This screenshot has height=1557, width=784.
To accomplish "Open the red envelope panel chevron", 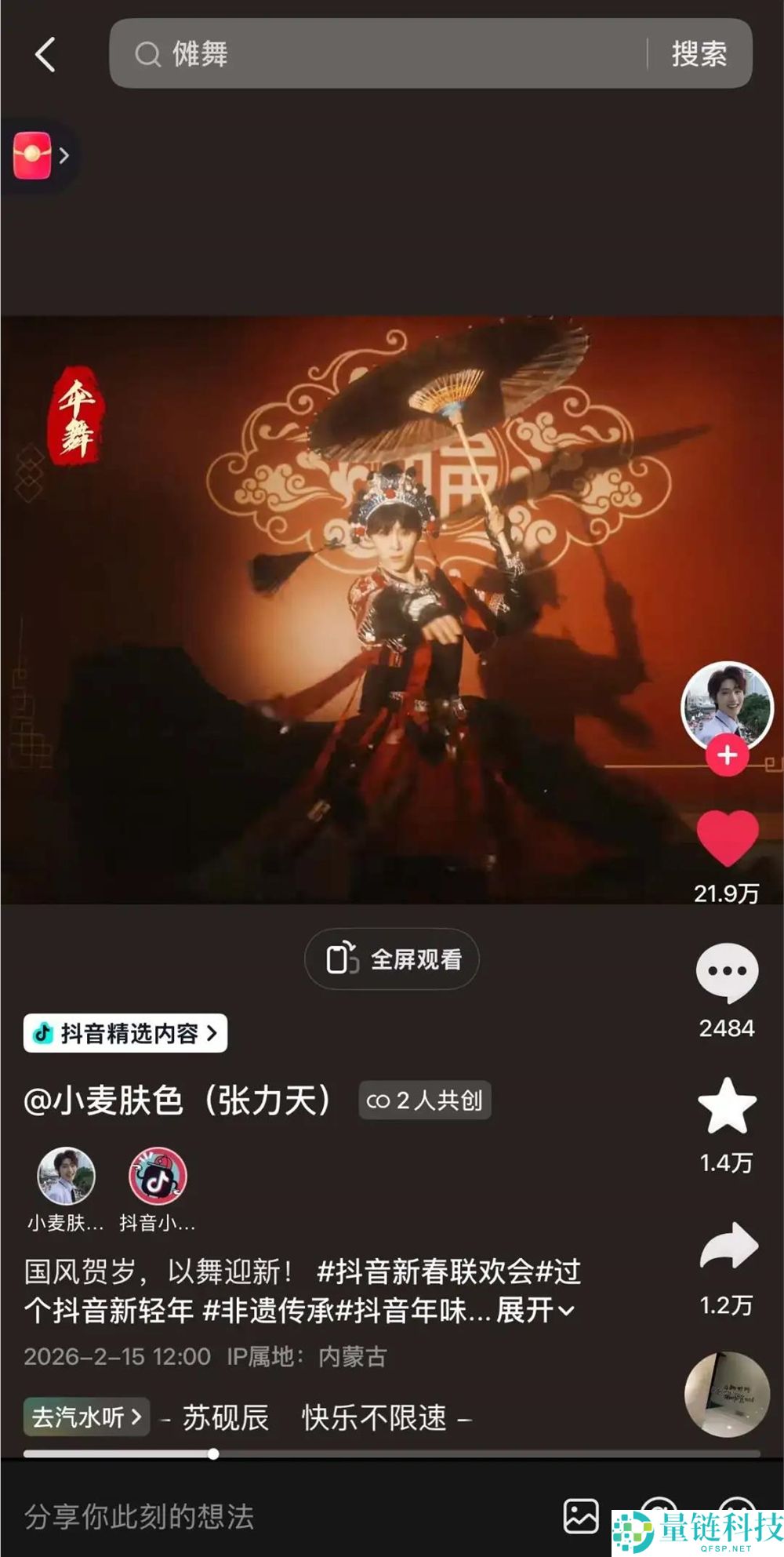I will (x=64, y=154).
